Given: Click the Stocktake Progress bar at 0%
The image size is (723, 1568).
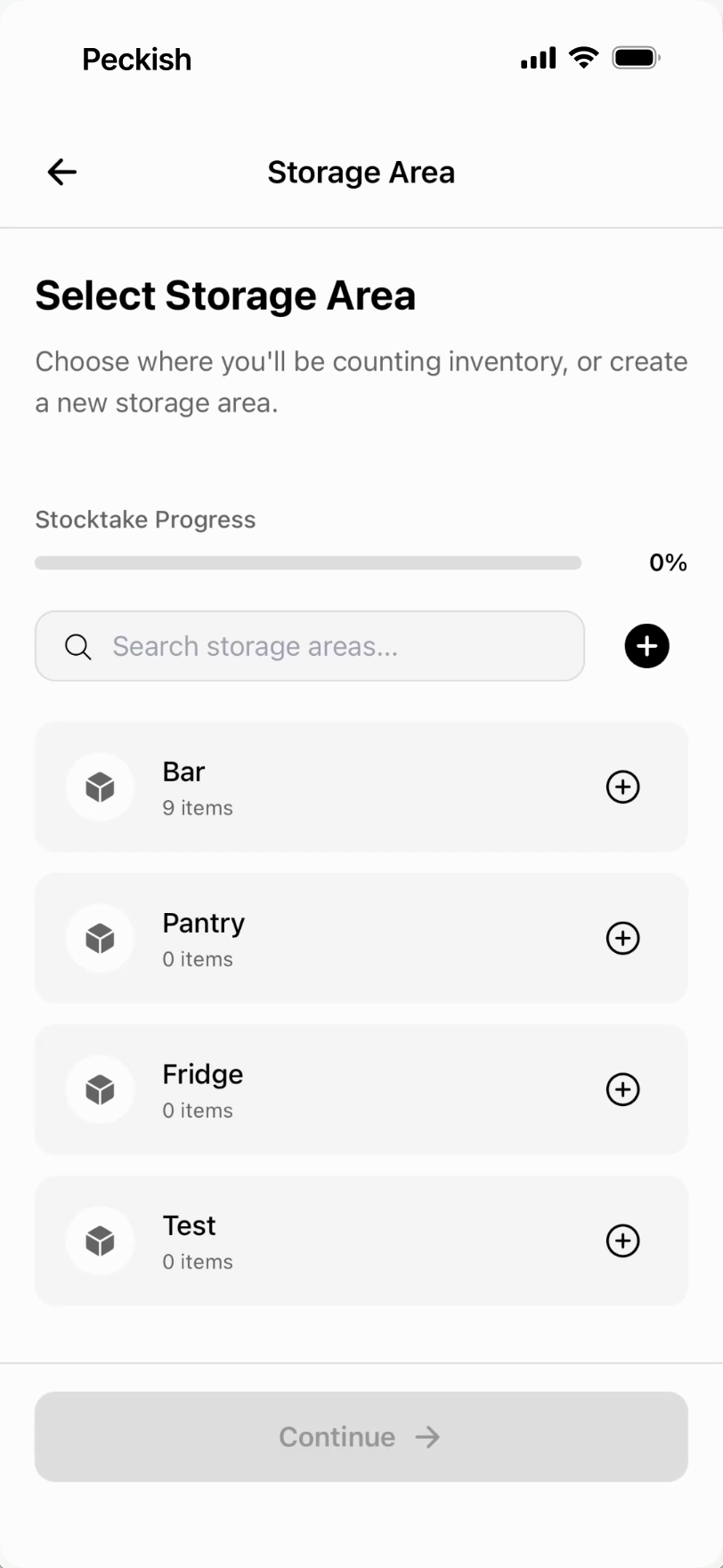Looking at the screenshot, I should tap(307, 562).
